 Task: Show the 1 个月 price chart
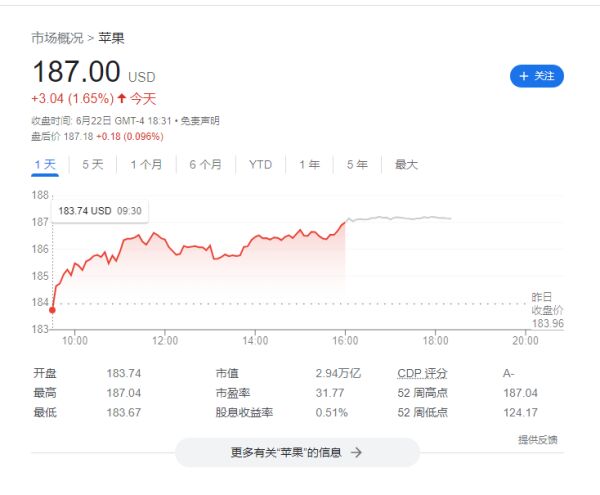click(x=146, y=164)
